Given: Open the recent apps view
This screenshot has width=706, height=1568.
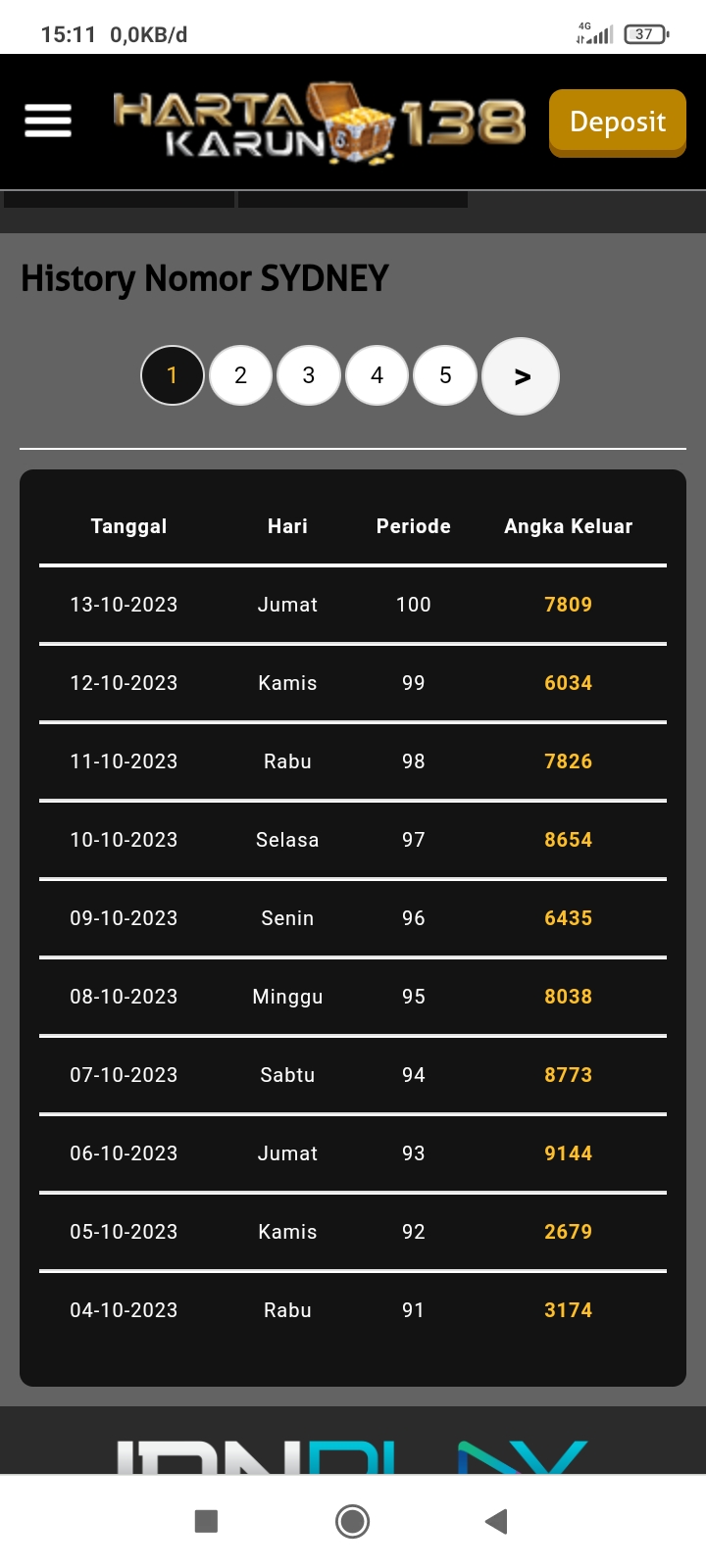Looking at the screenshot, I should pyautogui.click(x=206, y=1521).
